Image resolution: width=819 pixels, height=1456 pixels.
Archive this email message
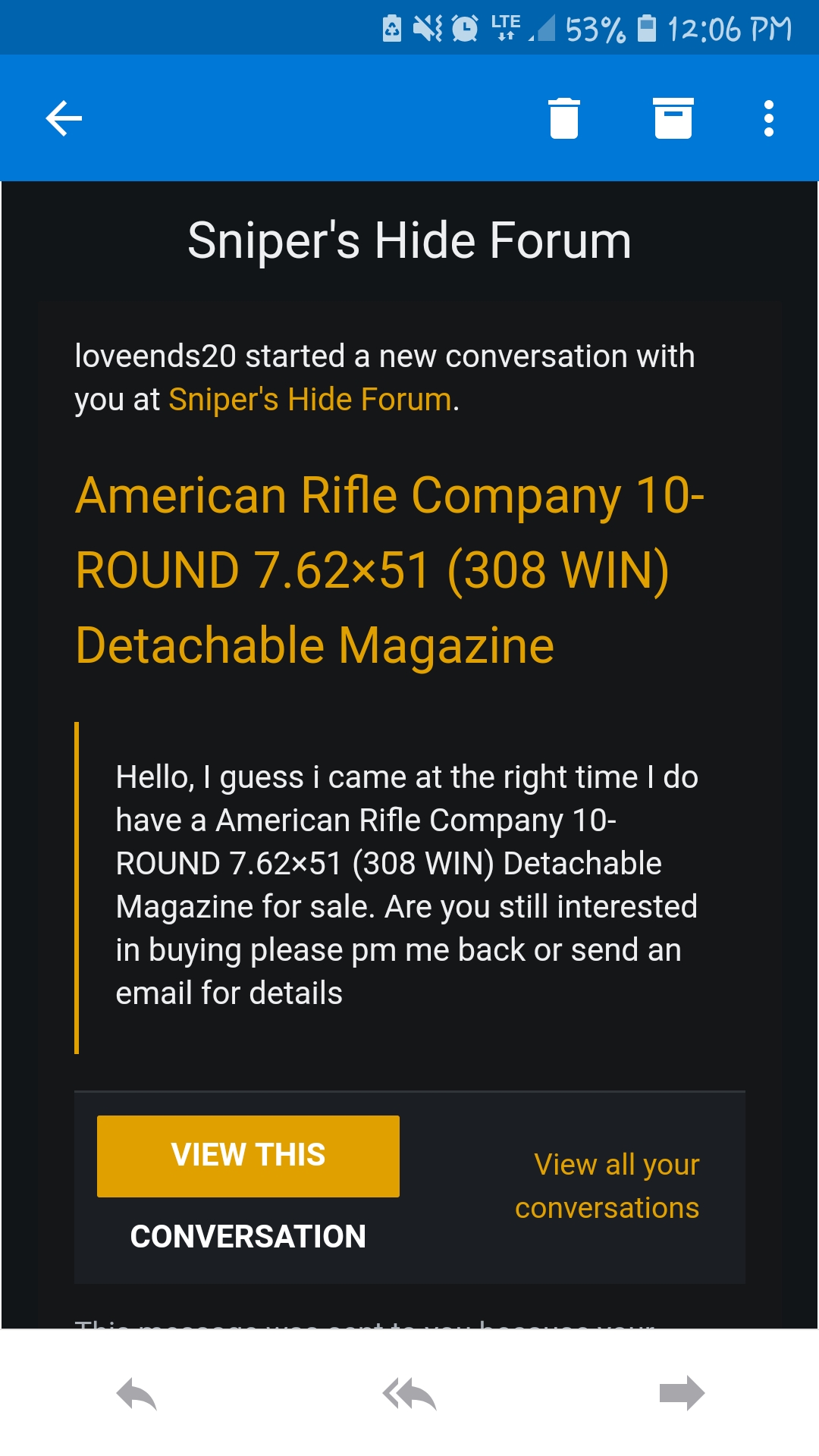click(x=673, y=119)
